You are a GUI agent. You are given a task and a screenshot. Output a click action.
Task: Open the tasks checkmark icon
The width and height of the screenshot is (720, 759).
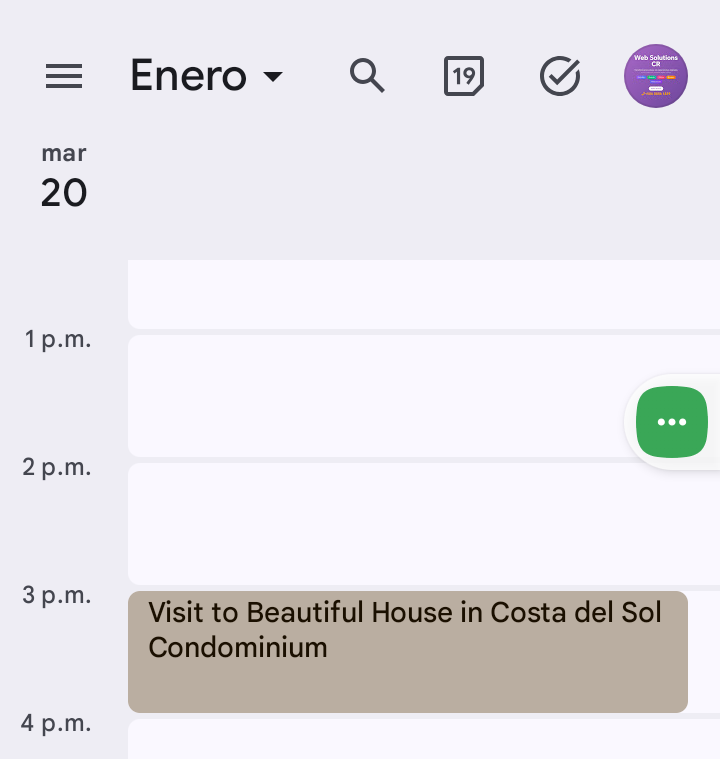click(560, 76)
